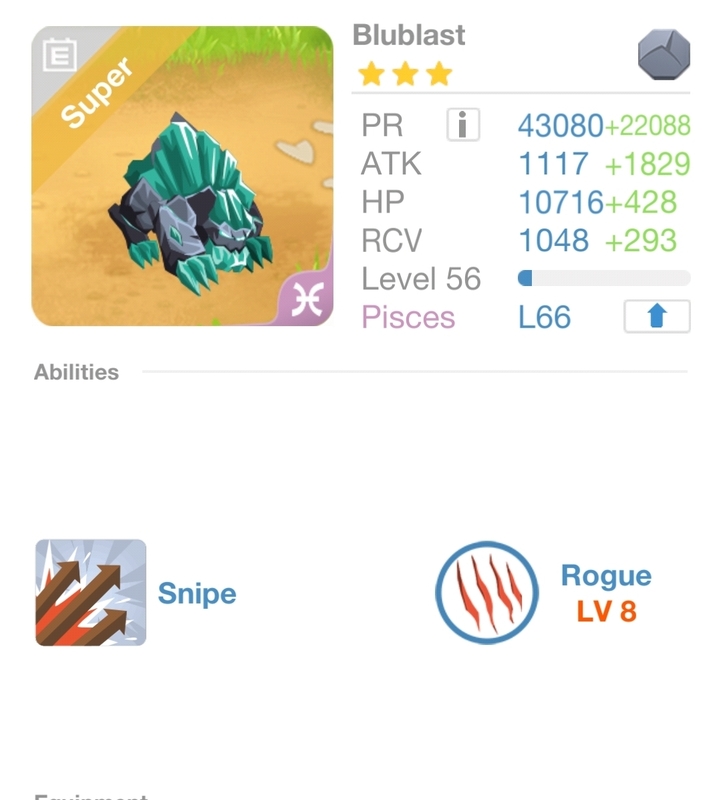
Task: Tap the blue level-up arrow beside L66
Action: pyautogui.click(x=657, y=317)
